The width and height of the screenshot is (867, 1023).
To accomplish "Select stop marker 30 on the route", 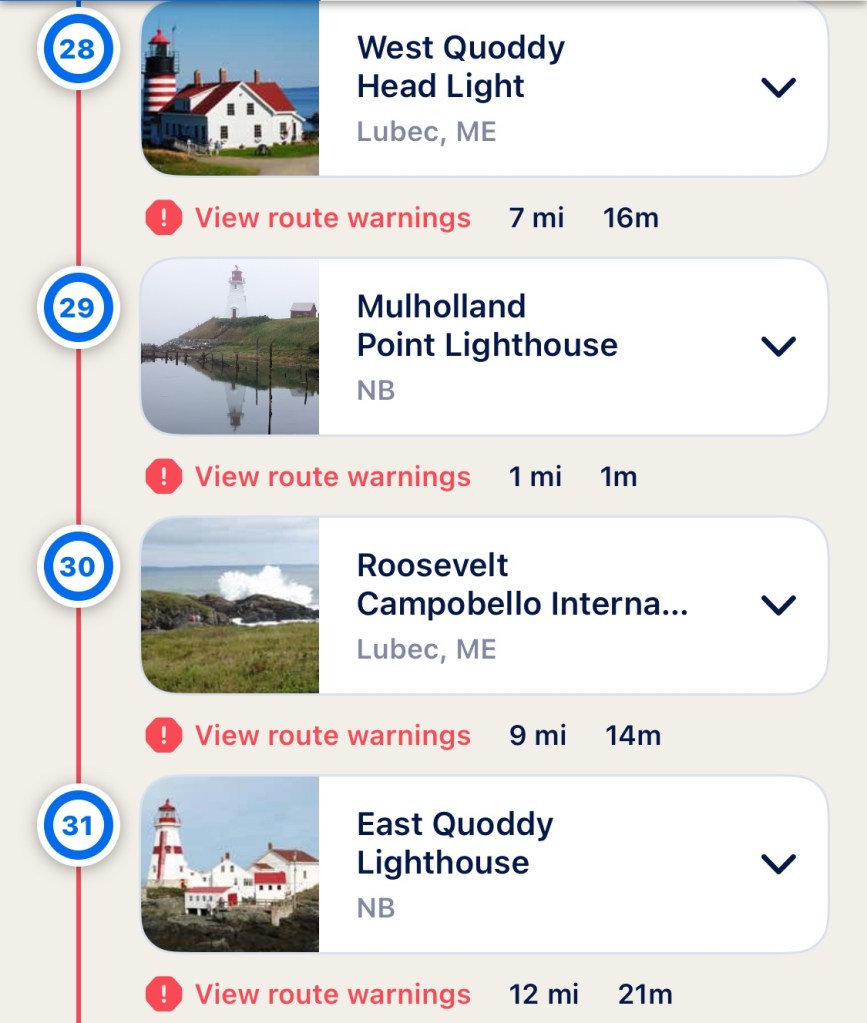I will pyautogui.click(x=77, y=567).
